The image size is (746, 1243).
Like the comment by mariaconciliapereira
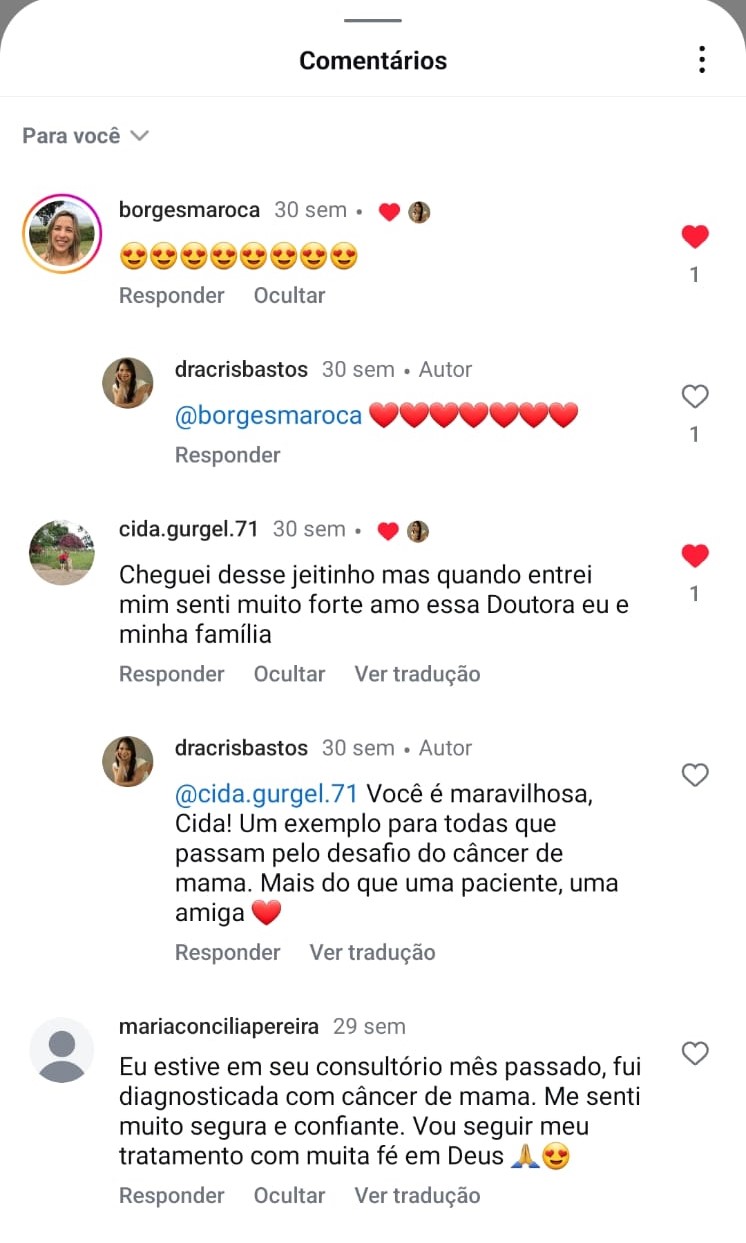point(695,1053)
